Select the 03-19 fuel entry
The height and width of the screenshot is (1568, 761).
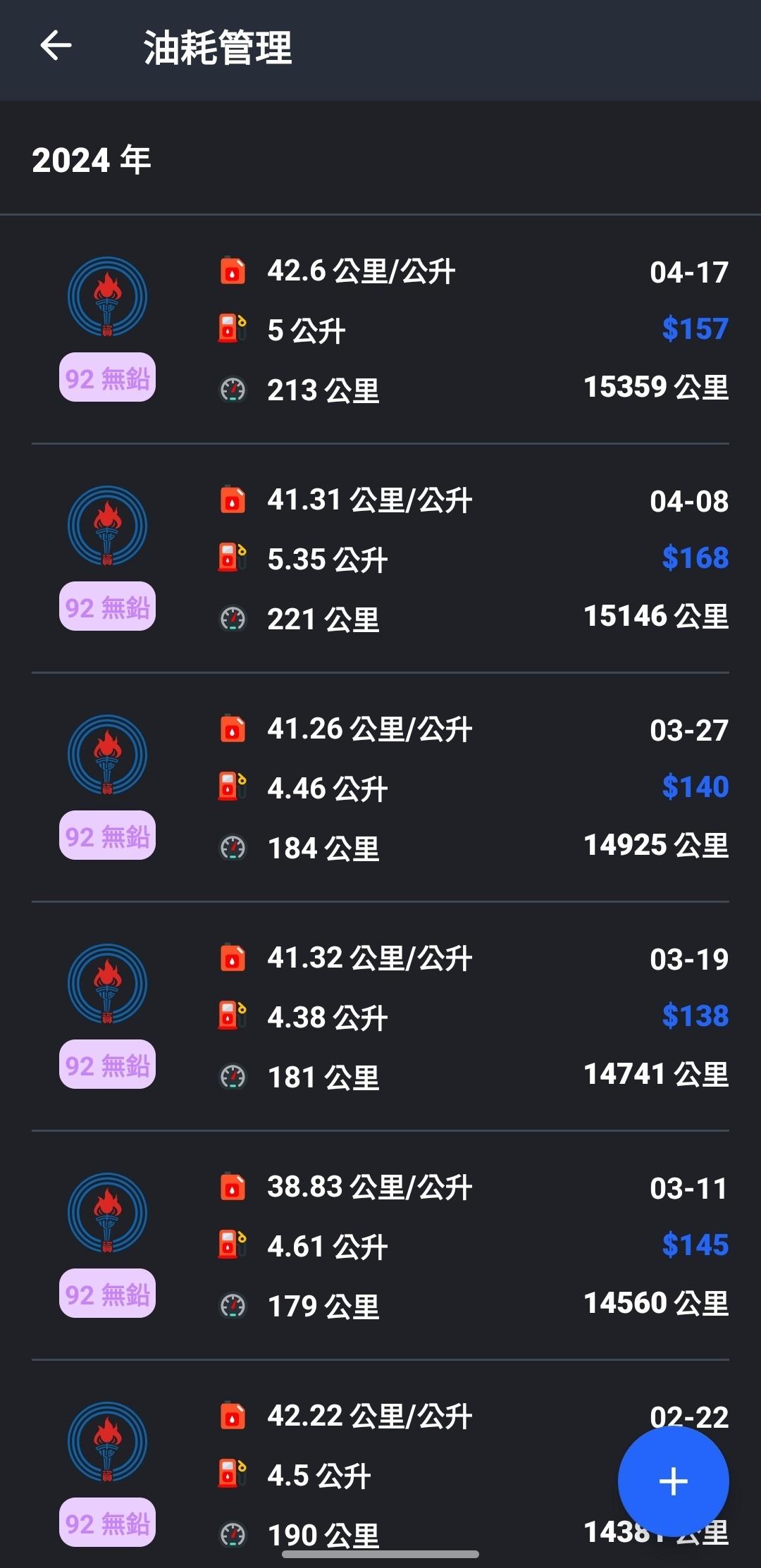point(380,1017)
